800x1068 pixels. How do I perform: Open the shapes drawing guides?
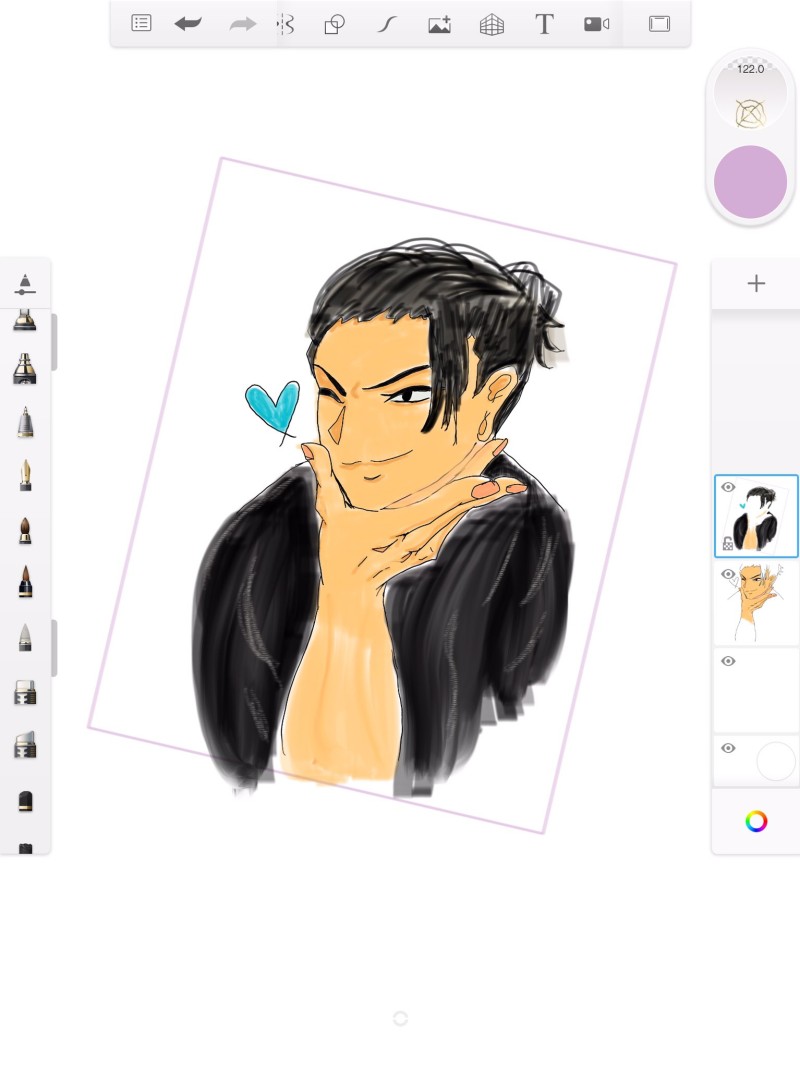[x=335, y=24]
